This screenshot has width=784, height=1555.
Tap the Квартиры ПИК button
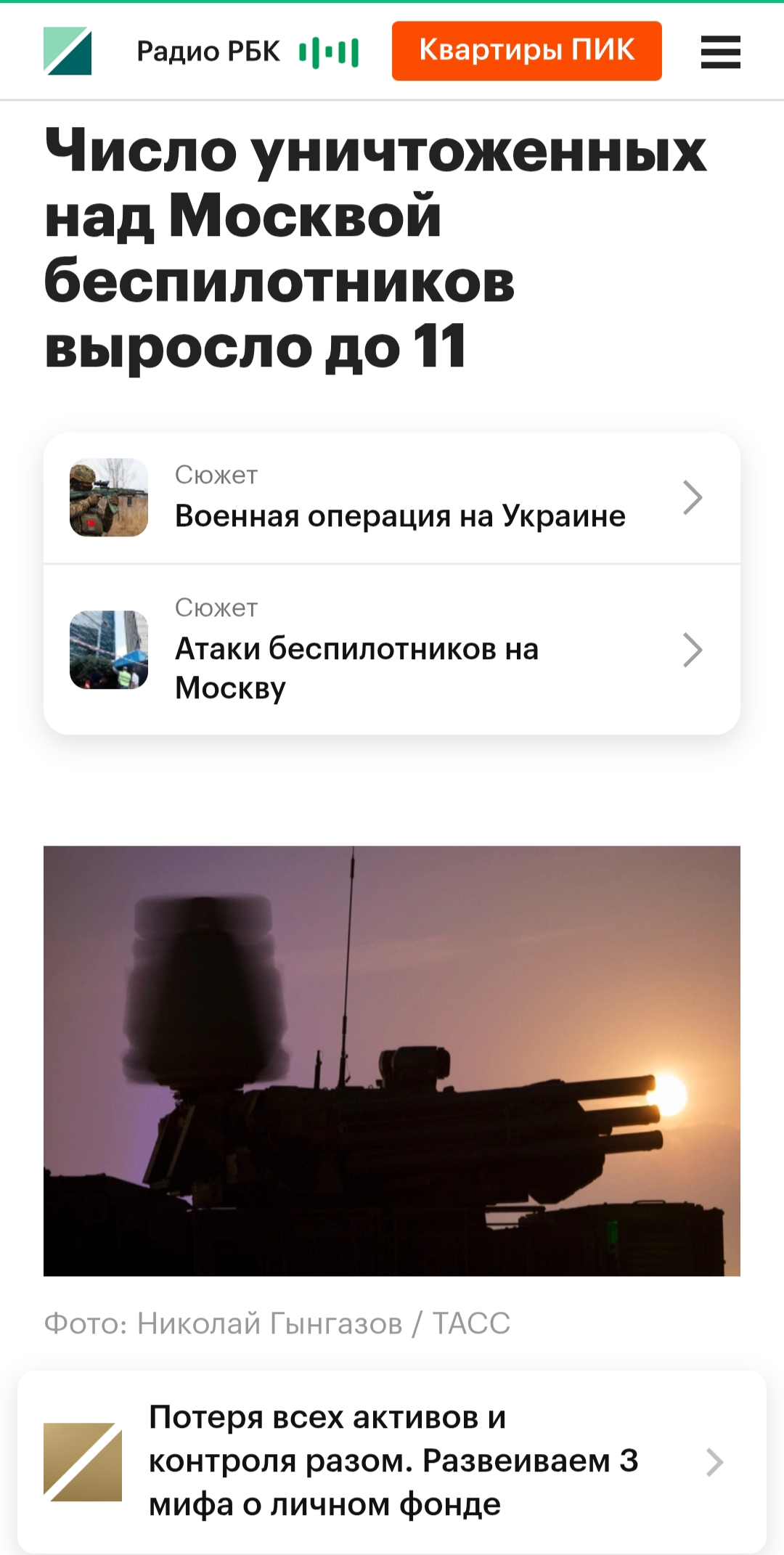[x=526, y=51]
